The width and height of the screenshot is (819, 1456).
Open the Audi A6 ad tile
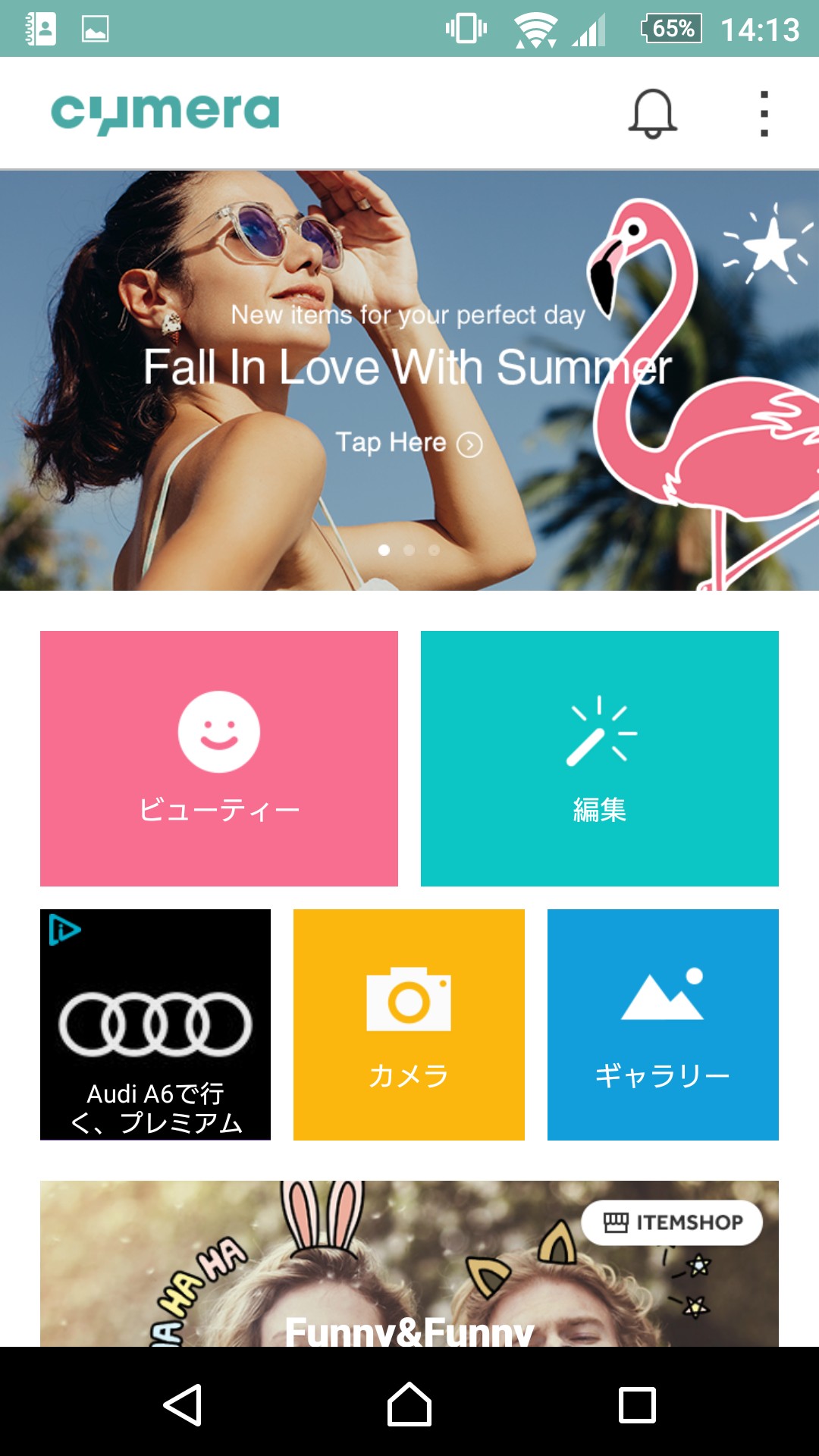[x=155, y=1025]
